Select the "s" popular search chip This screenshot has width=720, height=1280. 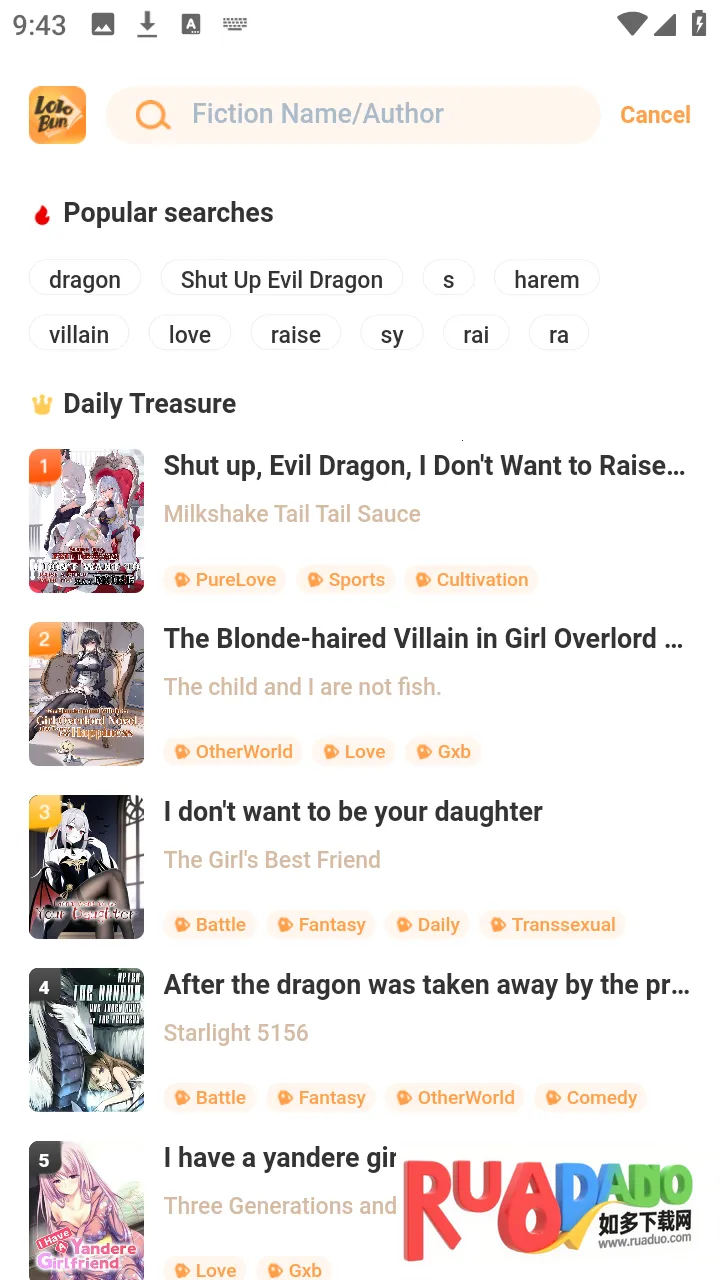[448, 279]
